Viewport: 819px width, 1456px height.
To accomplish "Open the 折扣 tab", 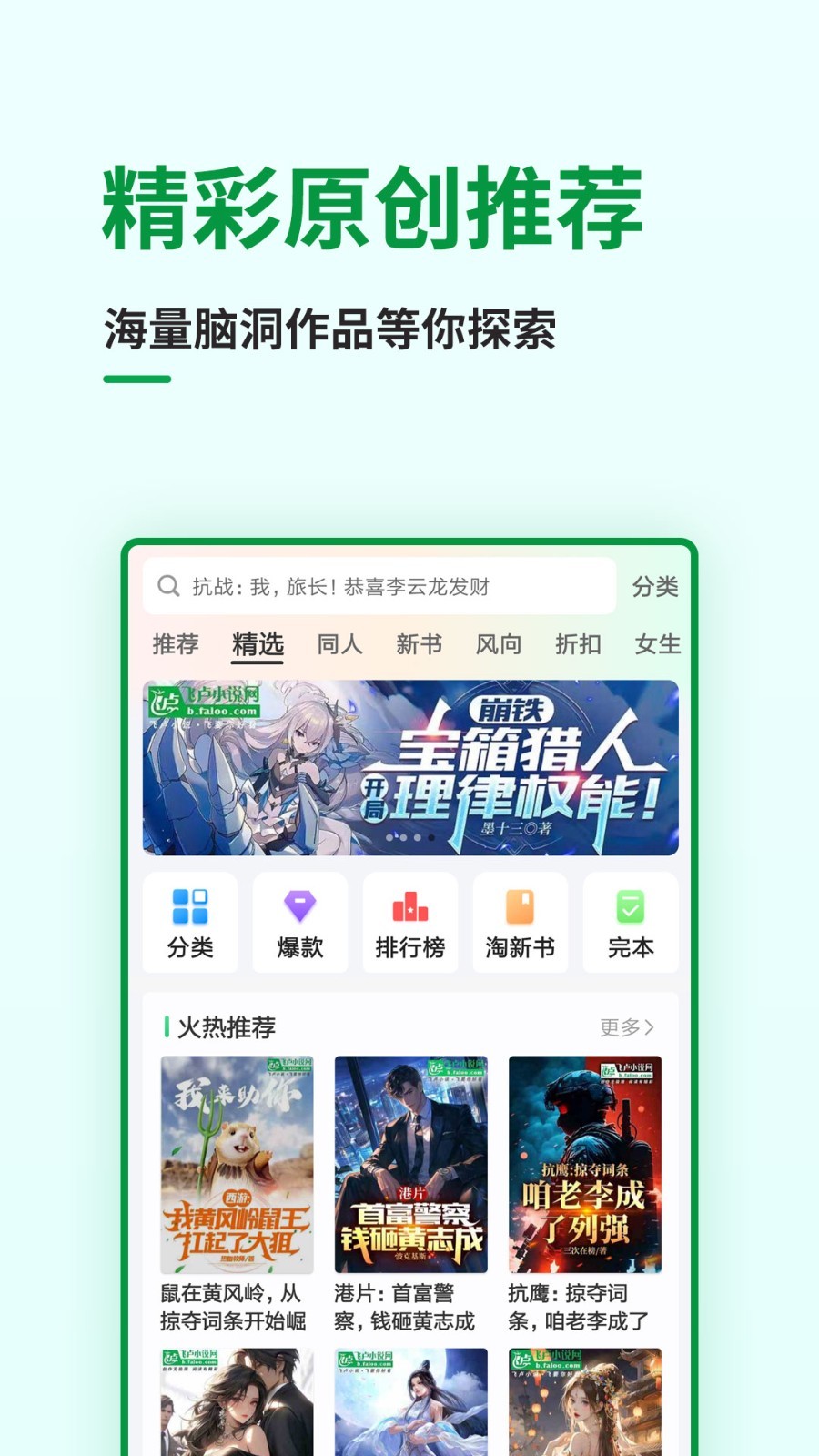I will (x=576, y=643).
